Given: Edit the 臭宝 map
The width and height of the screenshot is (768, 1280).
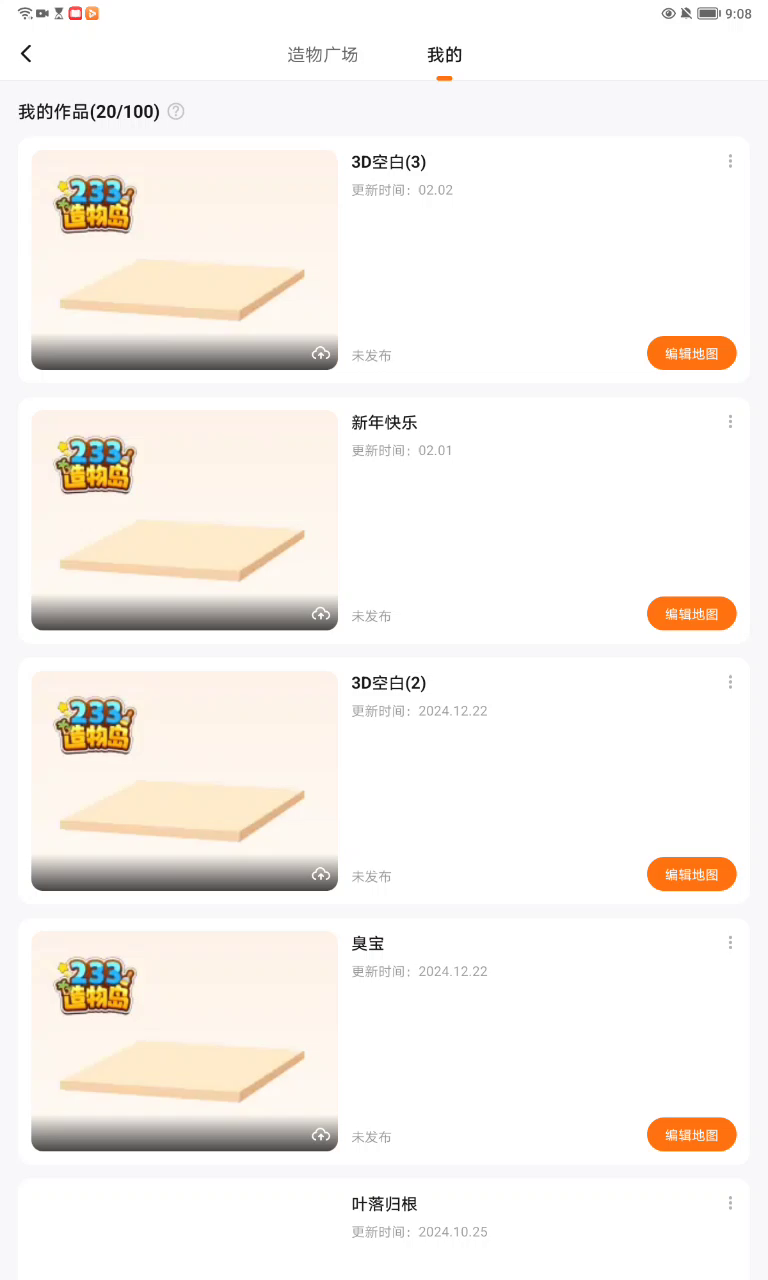Looking at the screenshot, I should (691, 1135).
